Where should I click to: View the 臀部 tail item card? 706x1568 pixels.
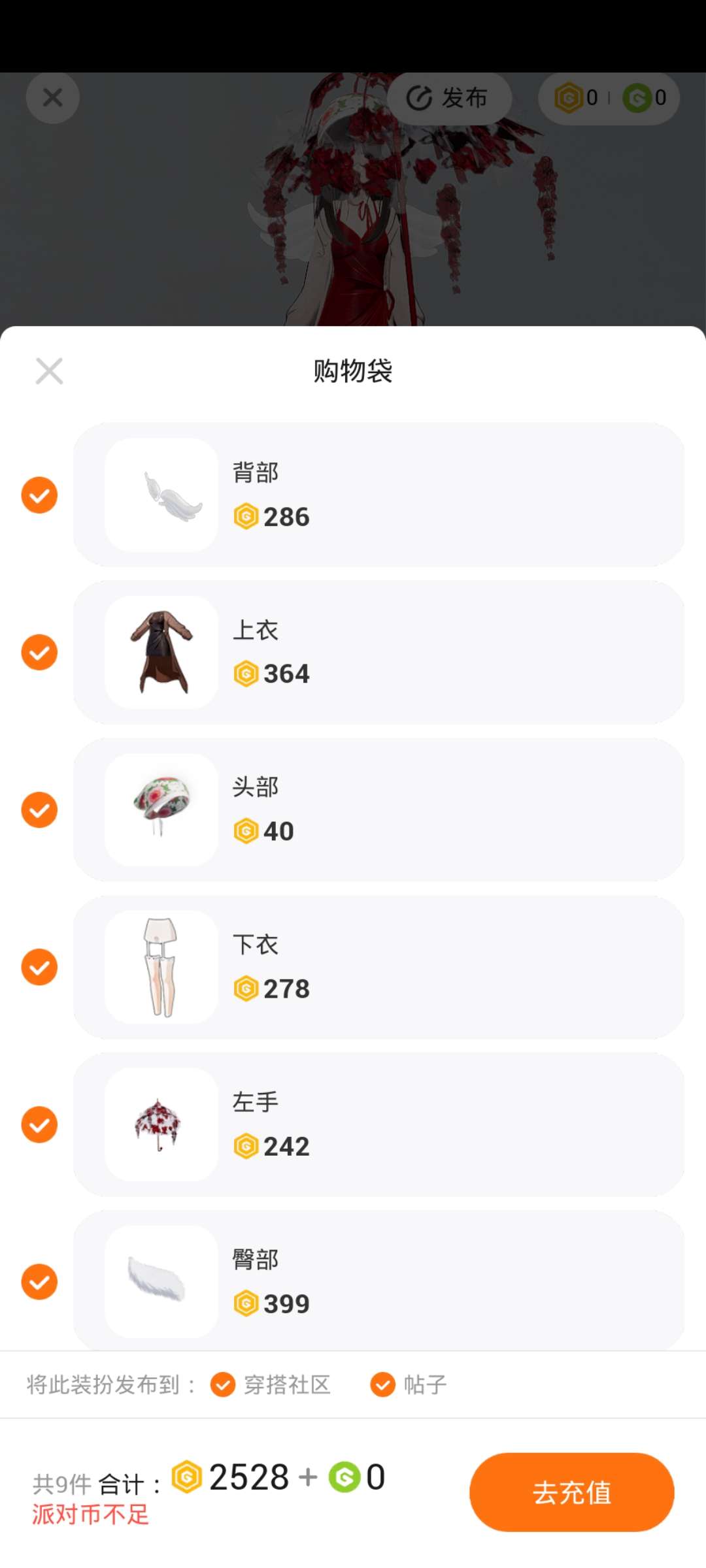(x=379, y=1279)
